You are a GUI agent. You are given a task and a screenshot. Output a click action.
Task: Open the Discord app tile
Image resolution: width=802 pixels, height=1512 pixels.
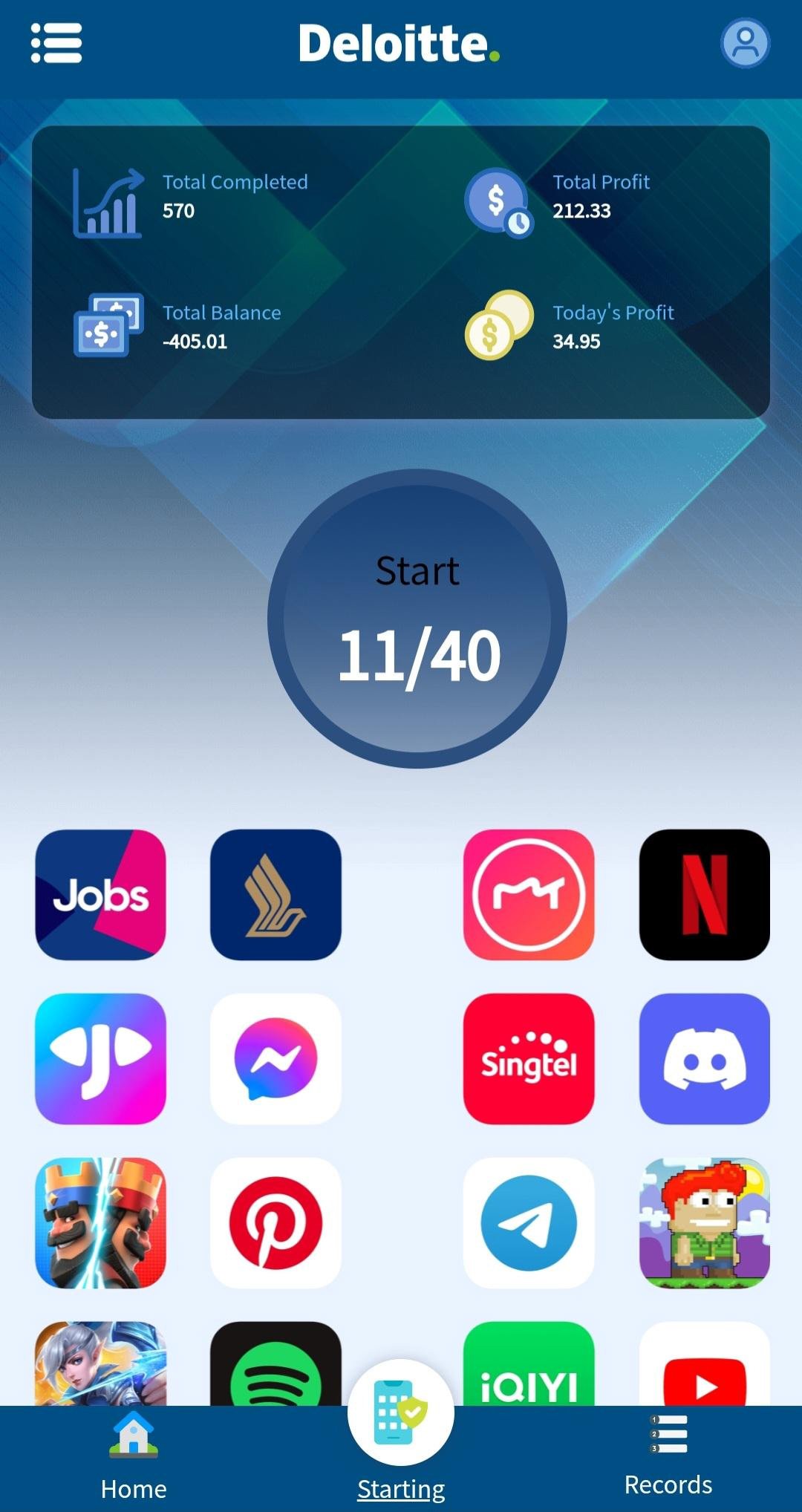point(704,1059)
